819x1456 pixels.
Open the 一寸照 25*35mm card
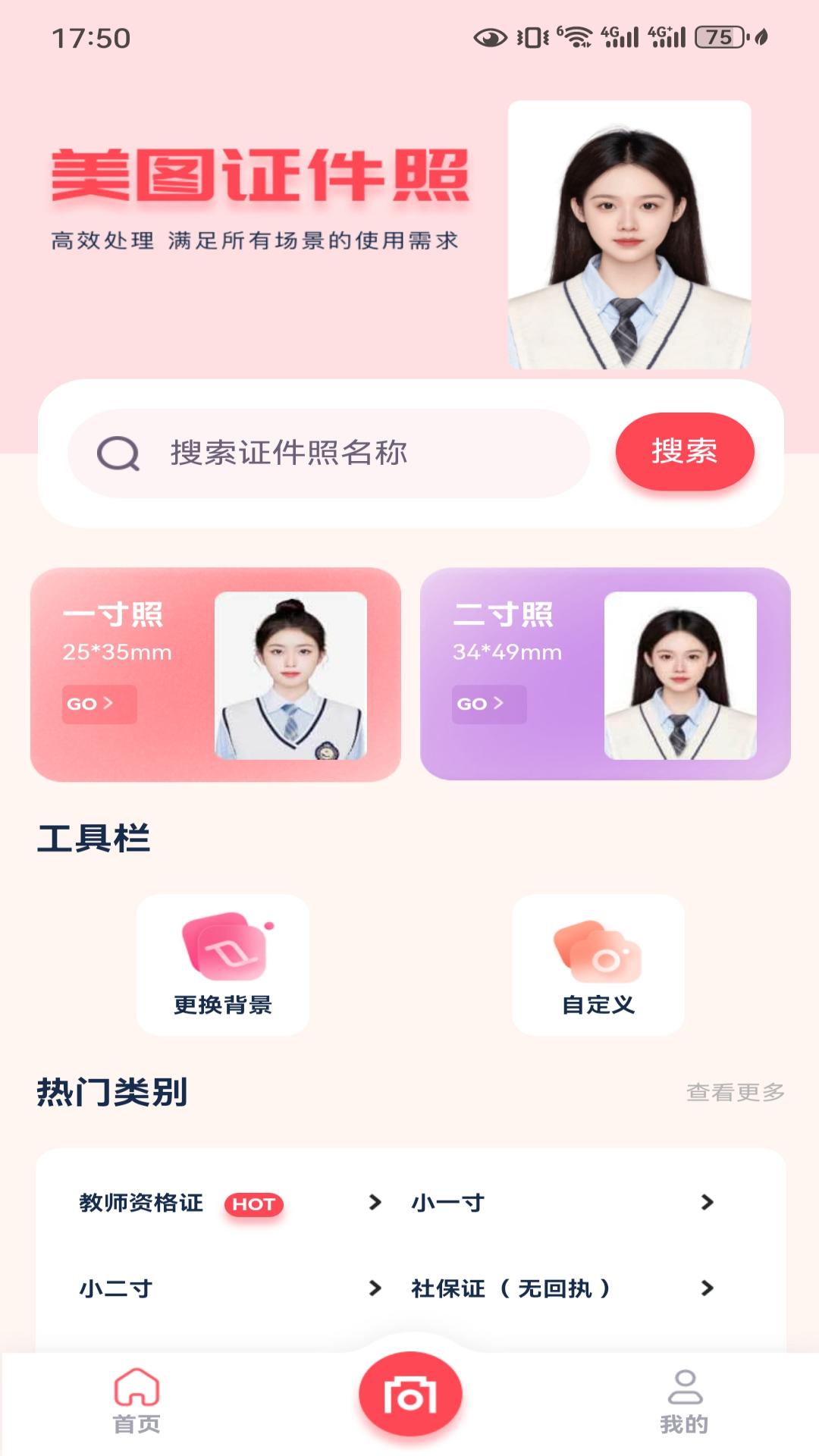click(x=215, y=674)
